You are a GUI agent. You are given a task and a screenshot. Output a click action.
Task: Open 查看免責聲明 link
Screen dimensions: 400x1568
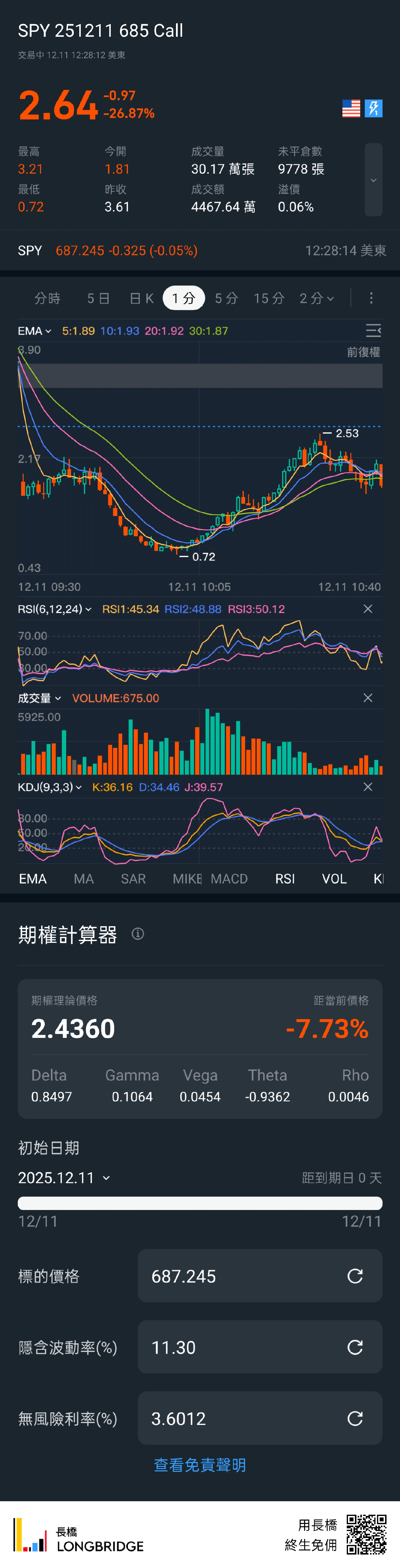click(200, 1464)
